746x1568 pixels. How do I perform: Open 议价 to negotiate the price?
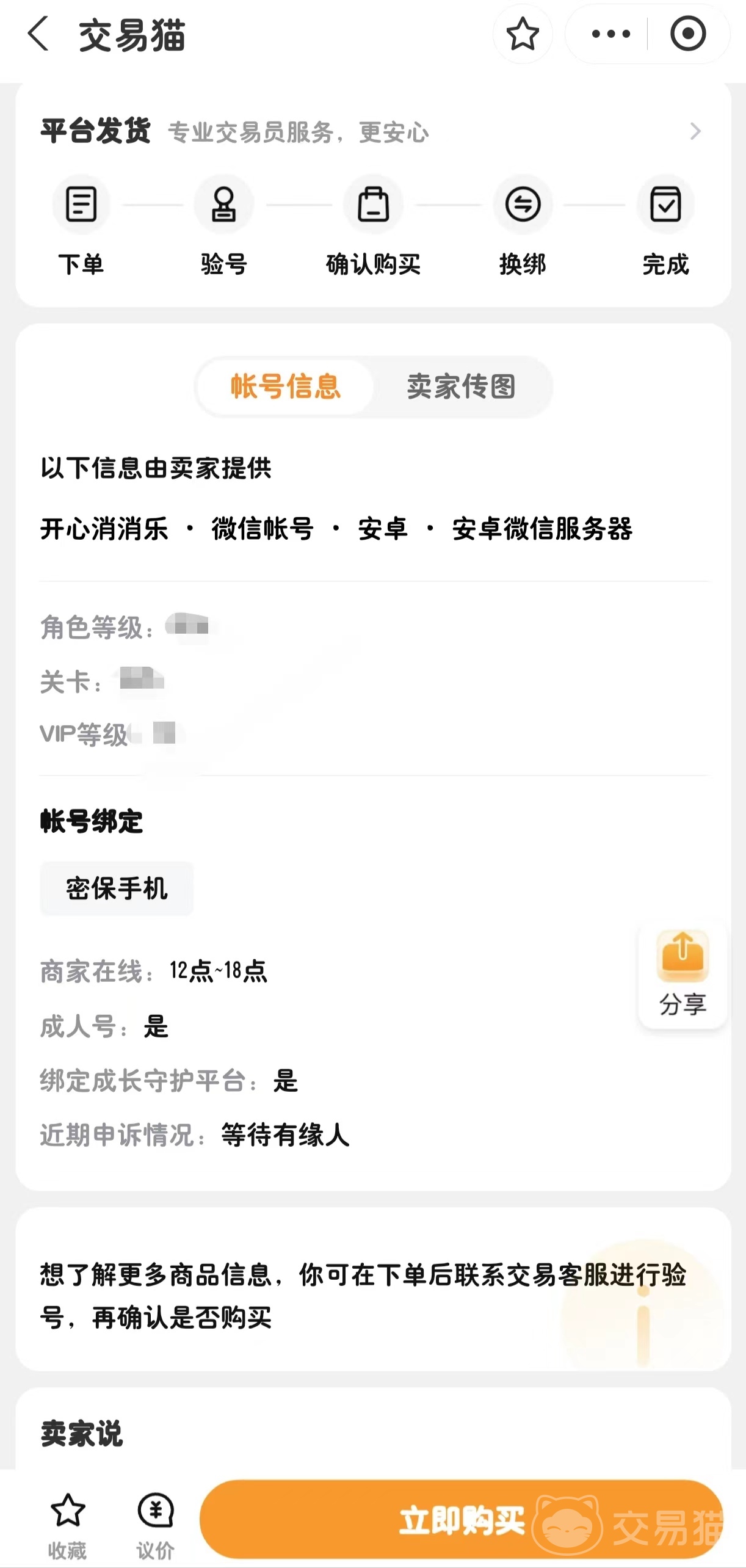pyautogui.click(x=156, y=1525)
